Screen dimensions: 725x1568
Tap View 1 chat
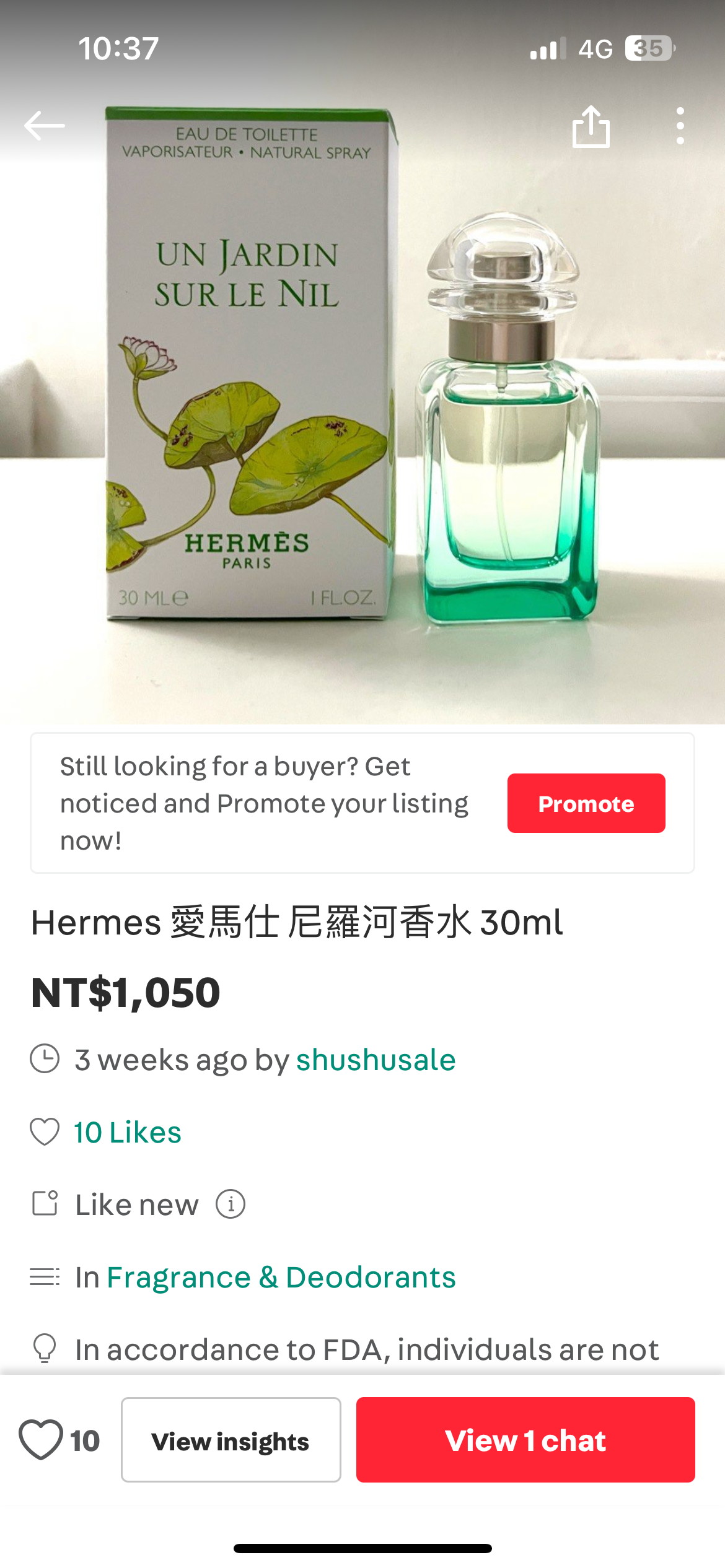coord(525,1440)
